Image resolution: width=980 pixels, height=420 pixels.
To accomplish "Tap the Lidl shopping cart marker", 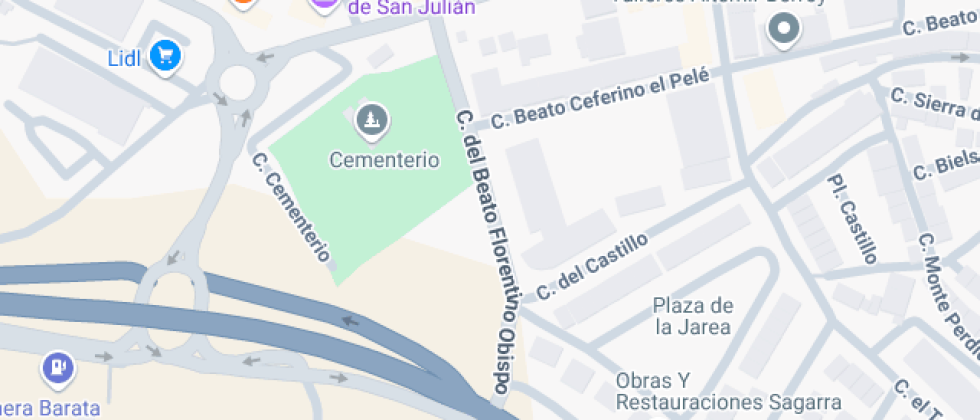I will (x=166, y=58).
